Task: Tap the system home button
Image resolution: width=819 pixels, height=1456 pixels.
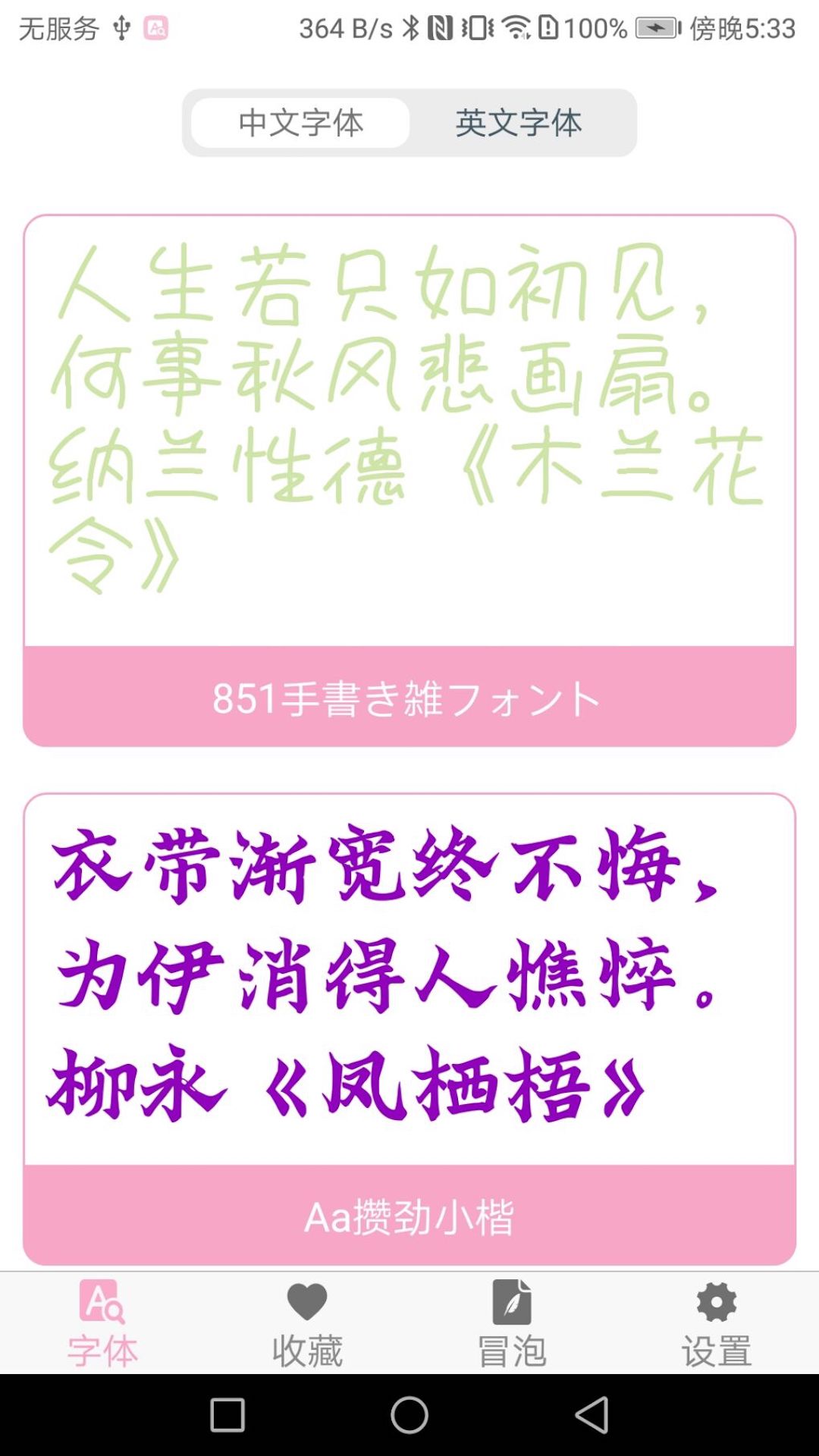Action: 409,1415
